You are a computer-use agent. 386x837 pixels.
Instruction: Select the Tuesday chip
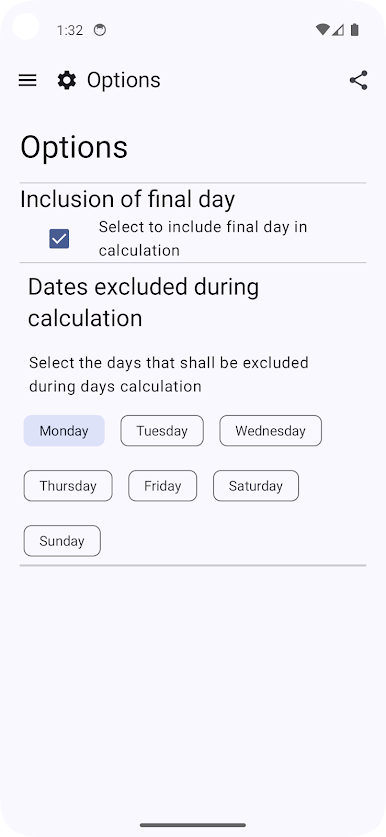pyautogui.click(x=162, y=431)
